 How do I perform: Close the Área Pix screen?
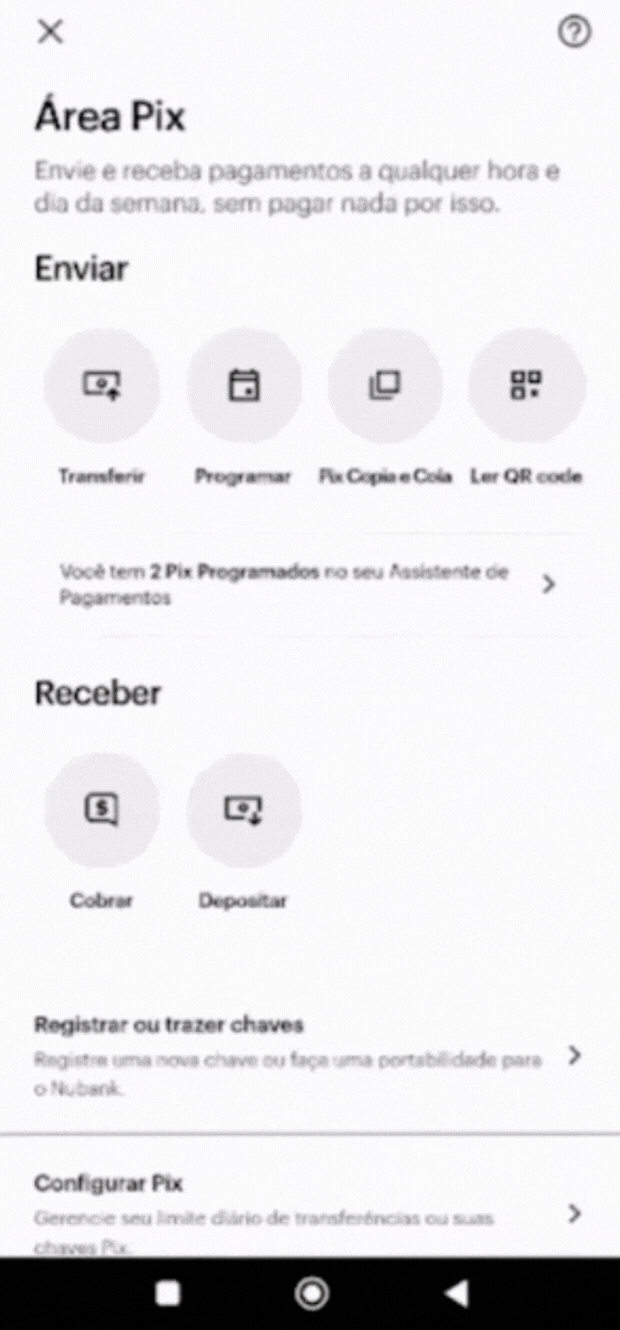(x=50, y=32)
